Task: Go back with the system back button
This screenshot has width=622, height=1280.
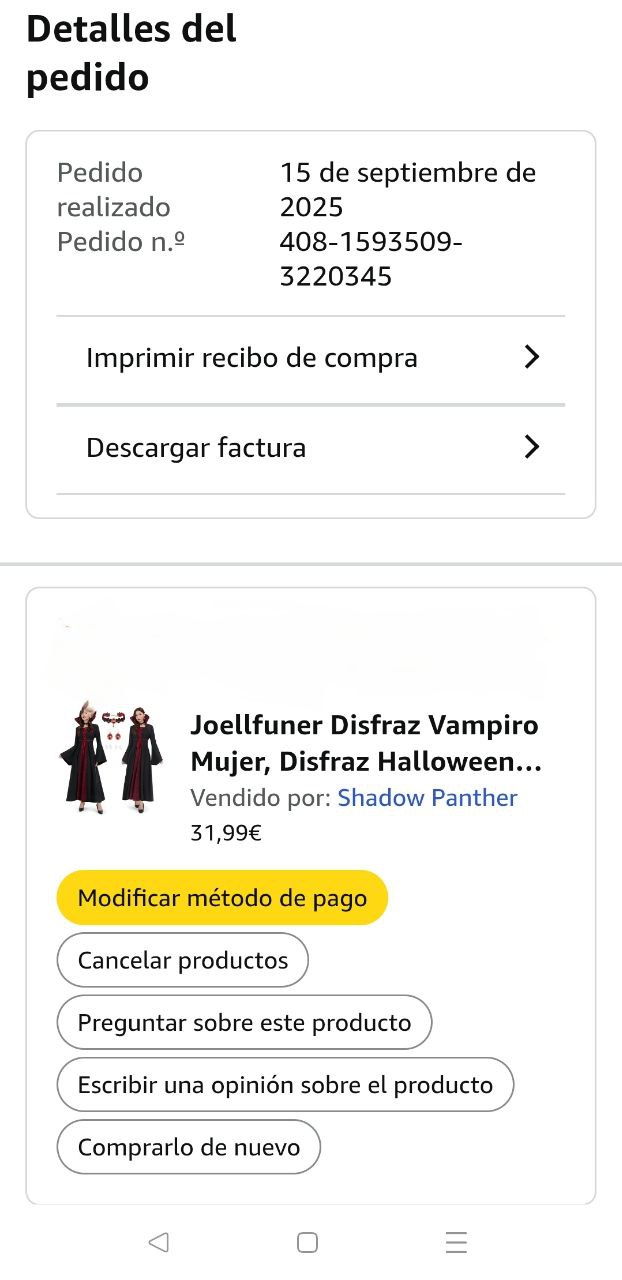Action: pyautogui.click(x=158, y=1242)
